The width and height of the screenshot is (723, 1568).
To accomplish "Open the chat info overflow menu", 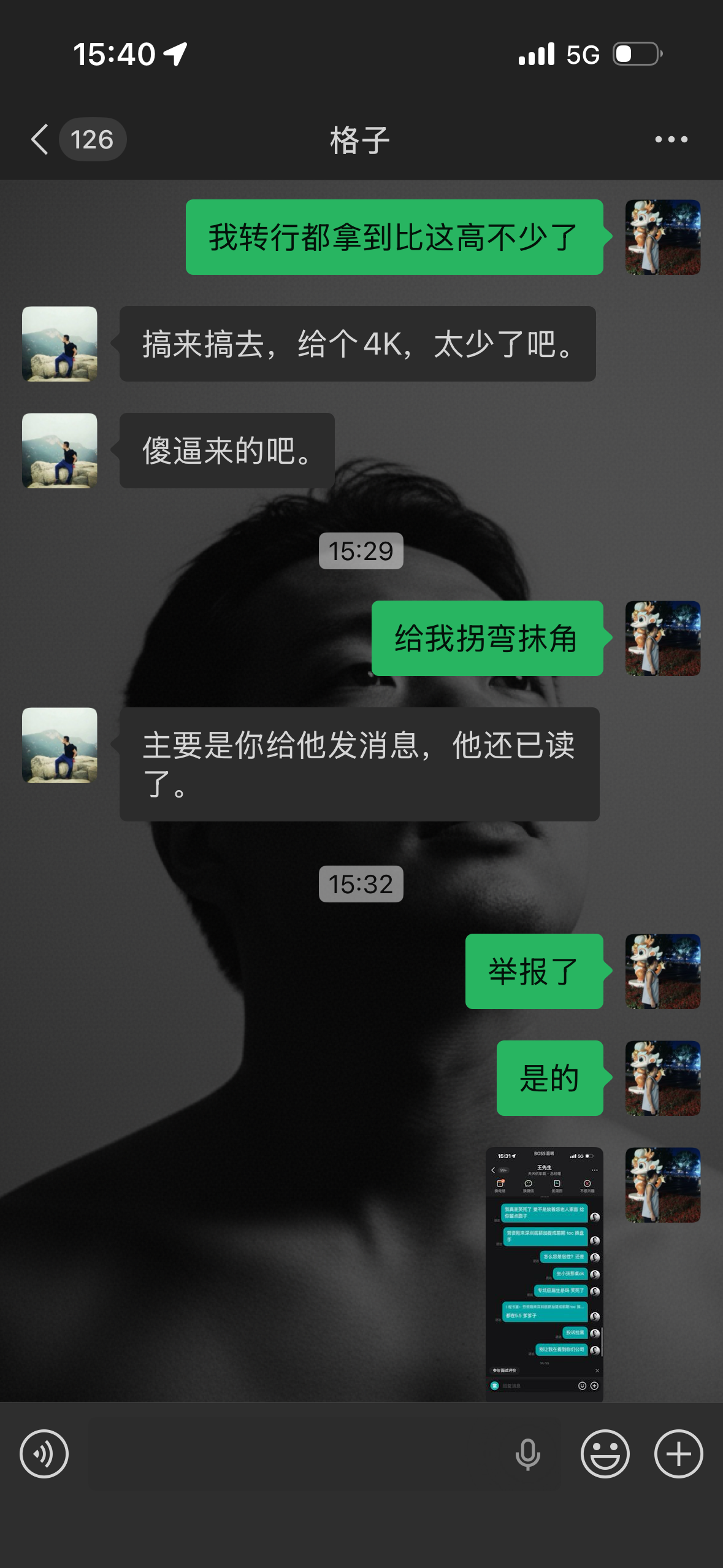I will pyautogui.click(x=671, y=139).
